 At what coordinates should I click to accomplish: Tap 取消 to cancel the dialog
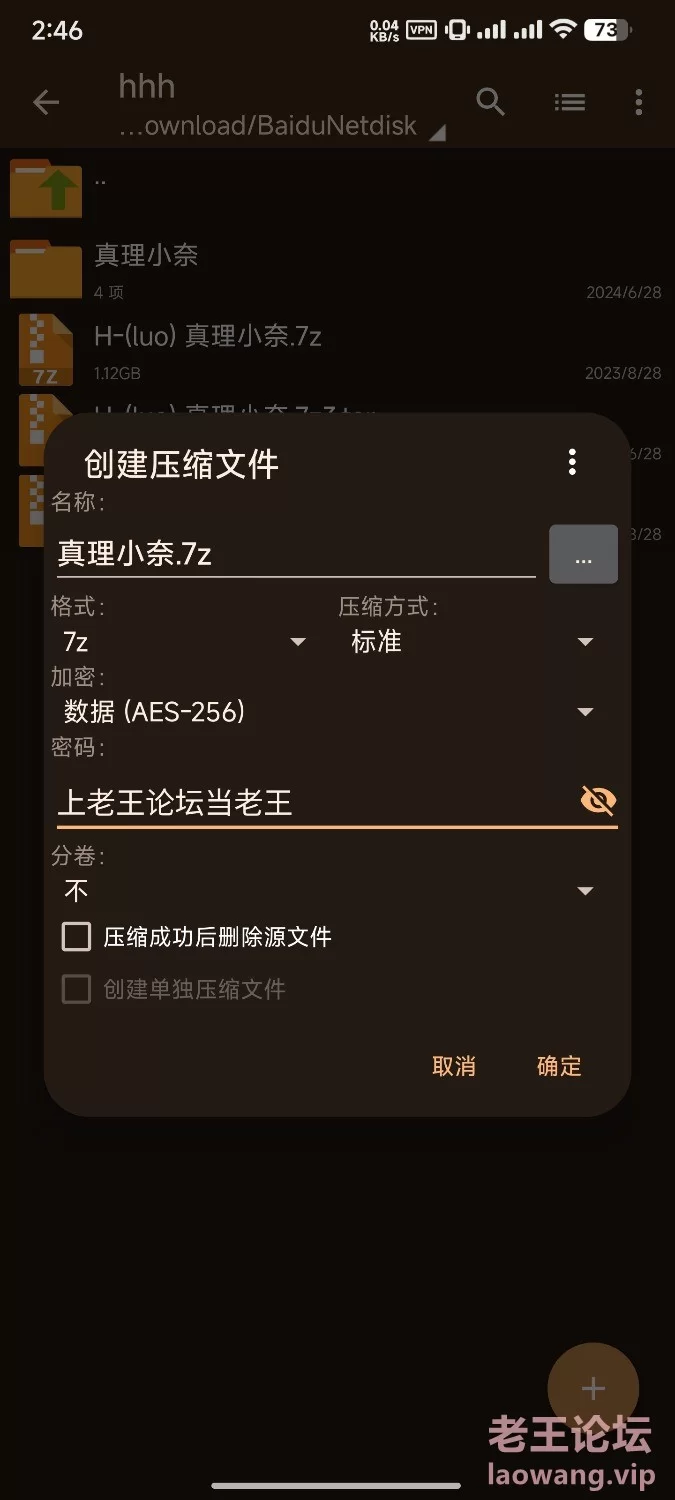(x=454, y=1066)
